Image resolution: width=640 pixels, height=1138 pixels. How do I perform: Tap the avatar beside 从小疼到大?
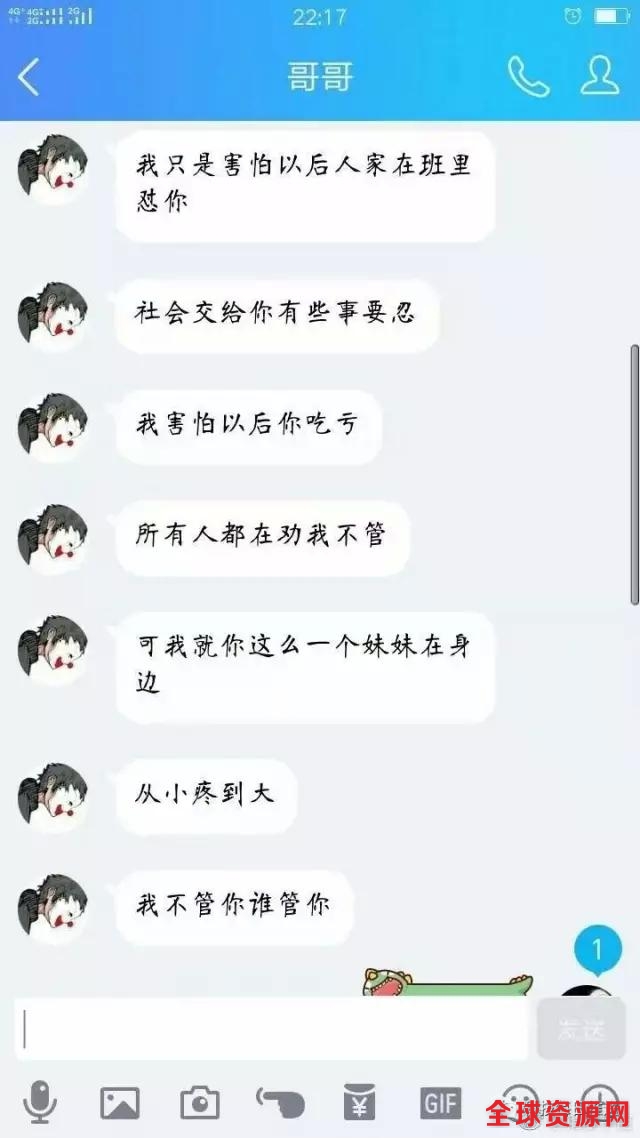[52, 795]
